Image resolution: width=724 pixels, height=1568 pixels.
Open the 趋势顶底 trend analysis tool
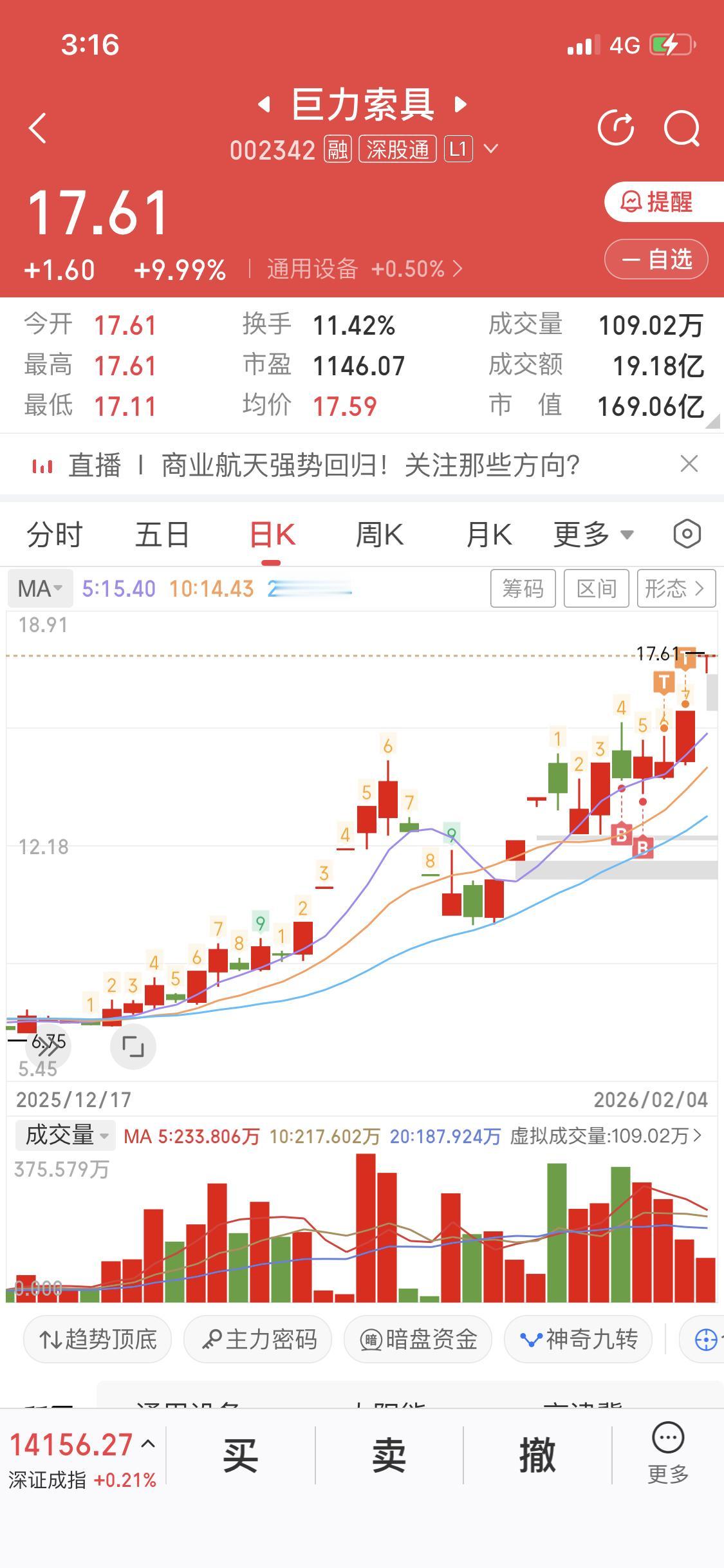(x=97, y=1339)
